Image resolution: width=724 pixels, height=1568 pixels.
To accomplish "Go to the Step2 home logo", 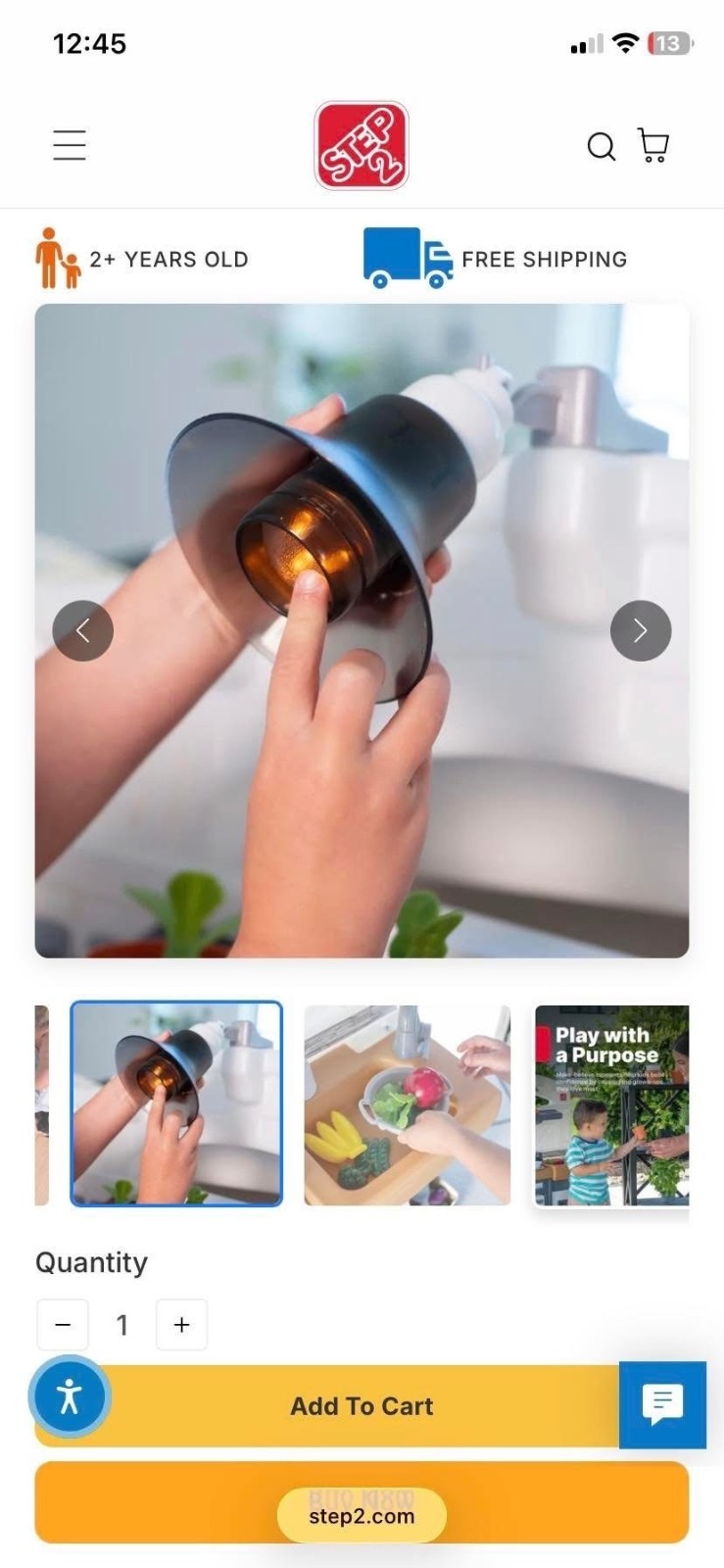I will (362, 145).
